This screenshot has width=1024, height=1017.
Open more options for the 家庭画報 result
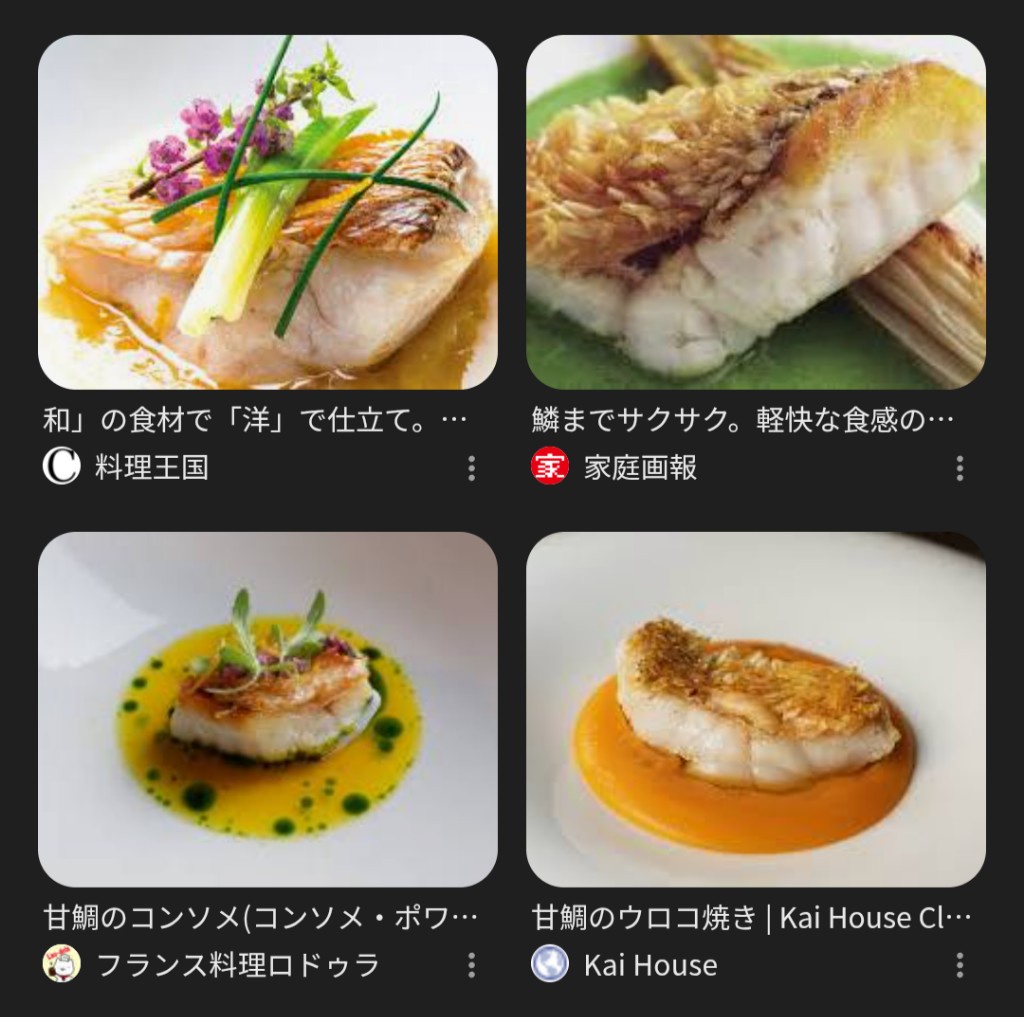tap(959, 468)
